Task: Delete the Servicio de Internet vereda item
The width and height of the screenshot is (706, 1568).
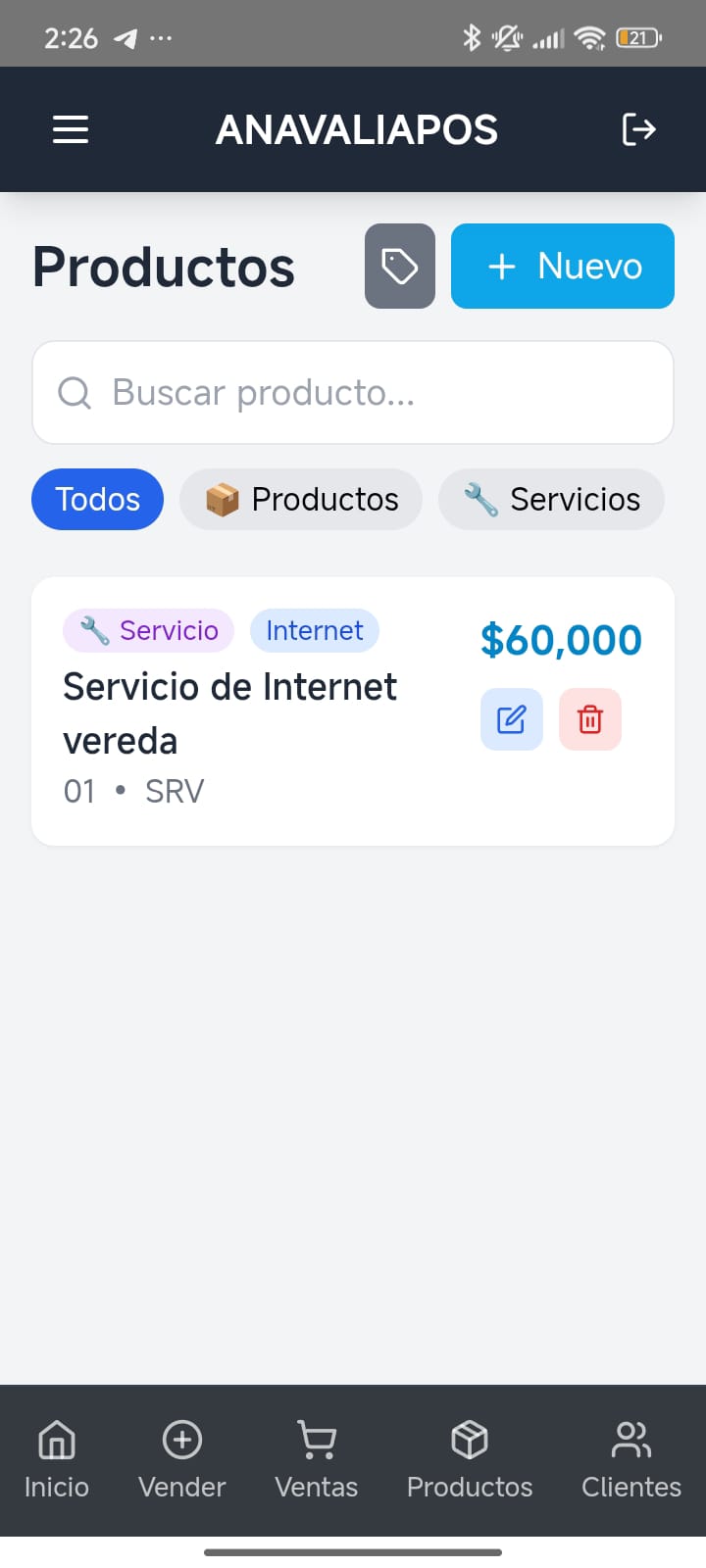Action: click(589, 718)
